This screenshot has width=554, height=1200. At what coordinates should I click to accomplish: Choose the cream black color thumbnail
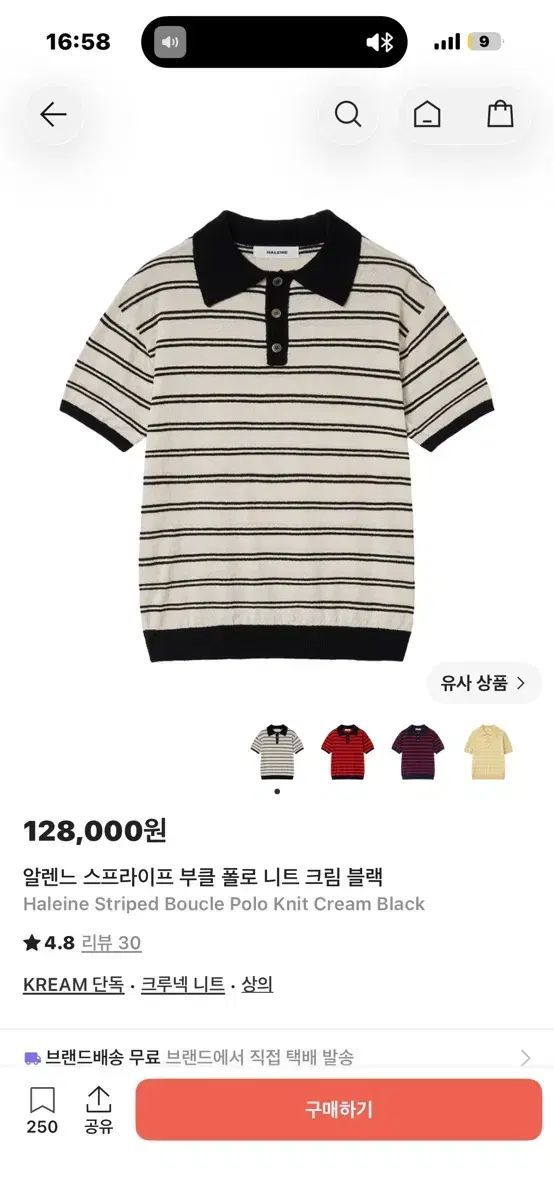(277, 752)
